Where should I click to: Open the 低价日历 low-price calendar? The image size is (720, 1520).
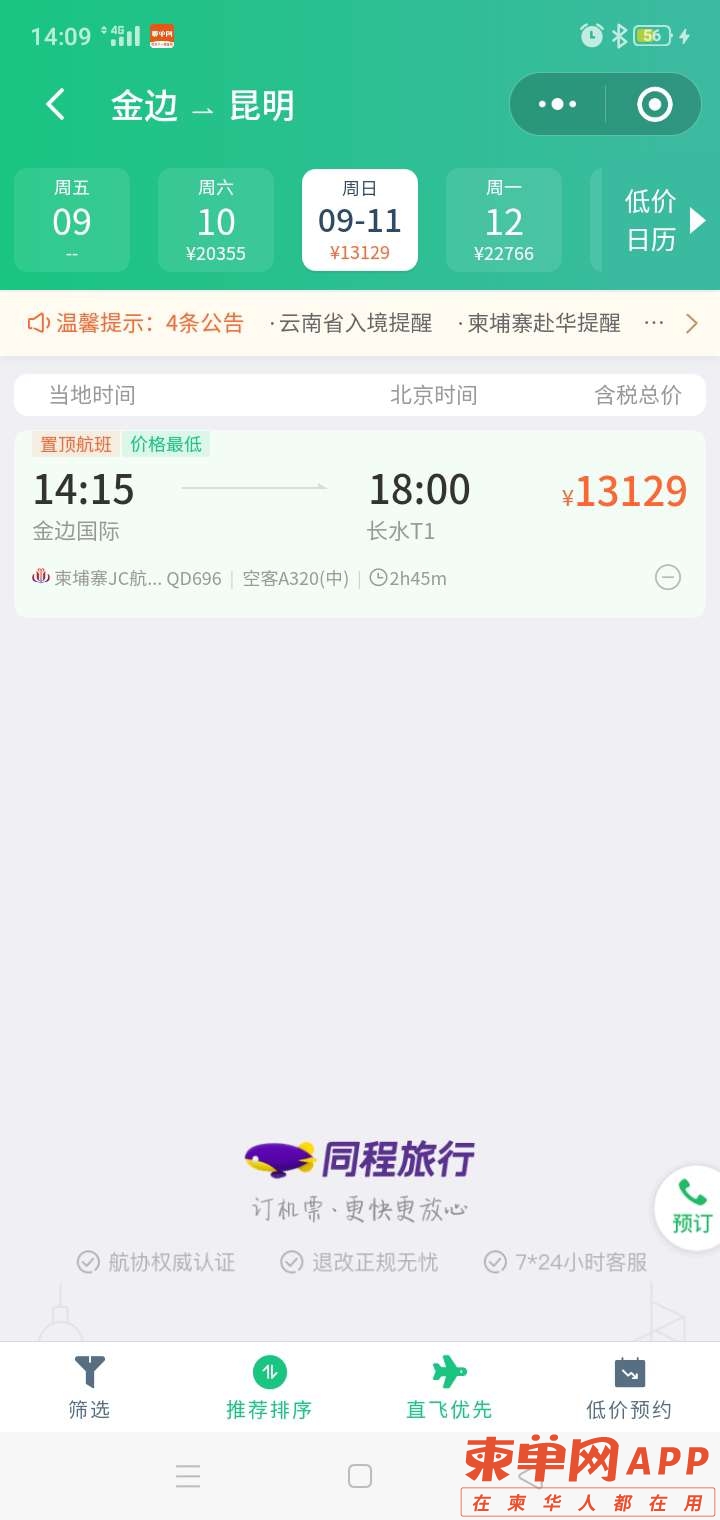(x=660, y=220)
